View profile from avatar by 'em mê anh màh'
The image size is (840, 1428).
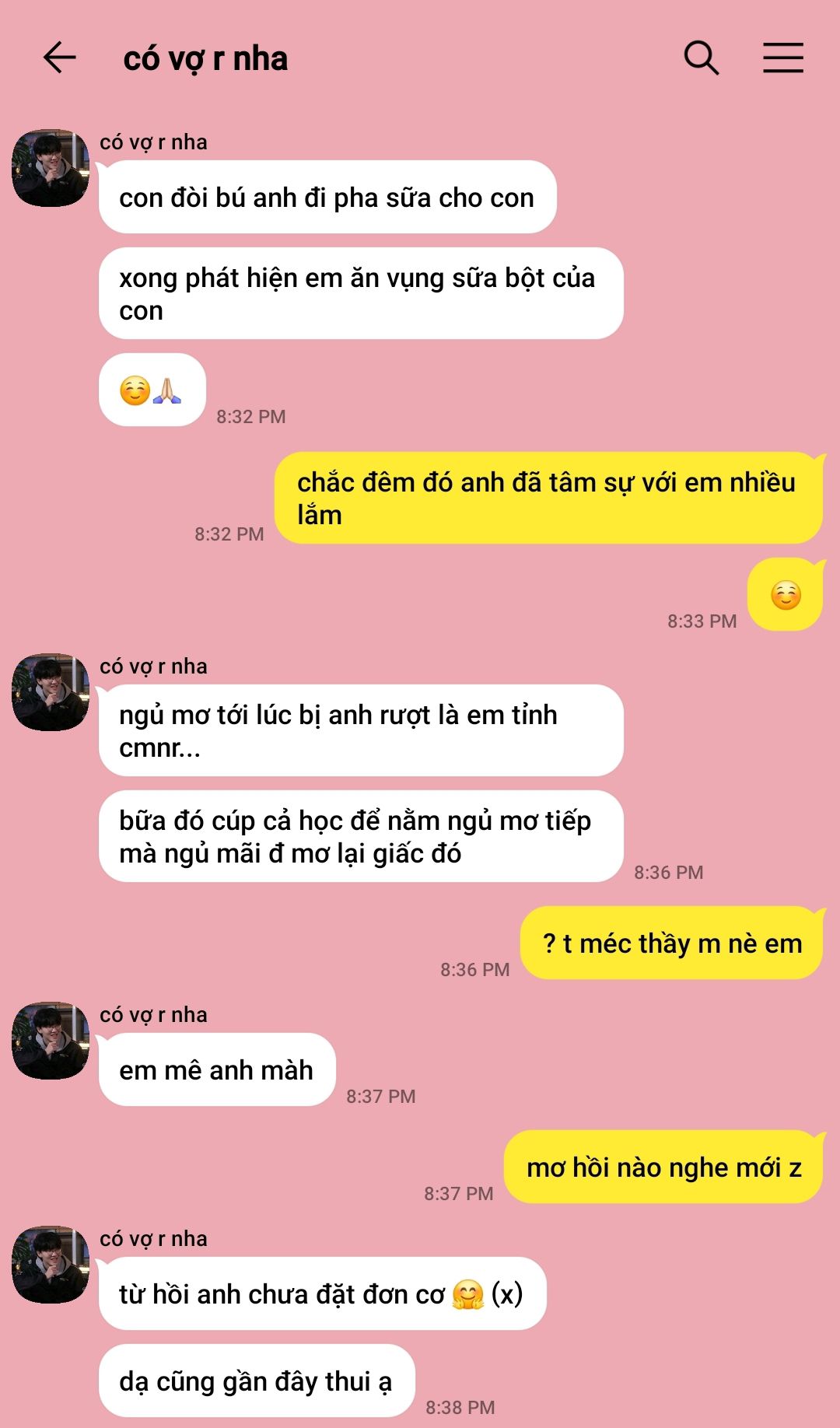coord(51,1041)
